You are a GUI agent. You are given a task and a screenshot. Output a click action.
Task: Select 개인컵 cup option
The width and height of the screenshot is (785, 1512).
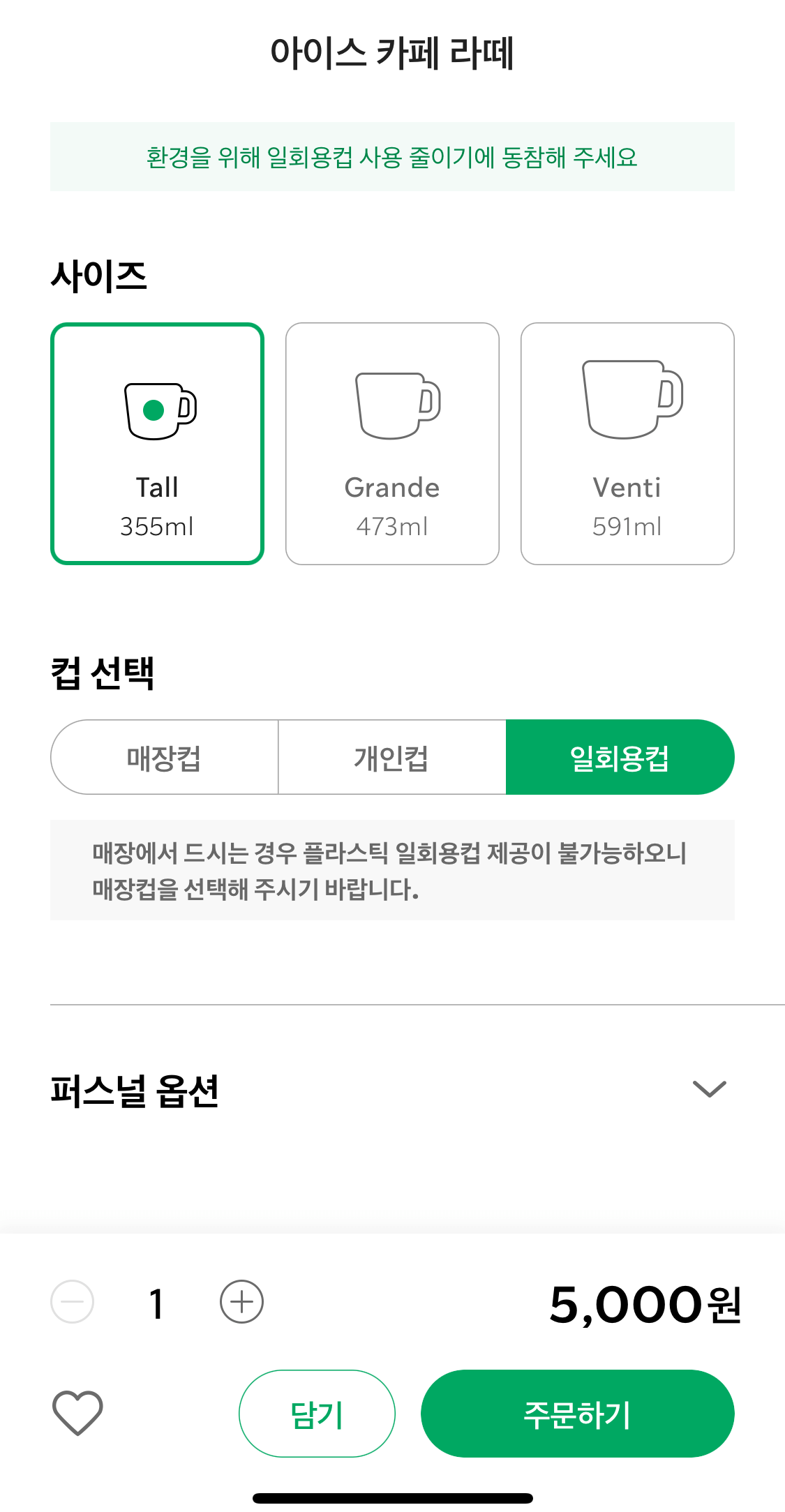pyautogui.click(x=392, y=757)
